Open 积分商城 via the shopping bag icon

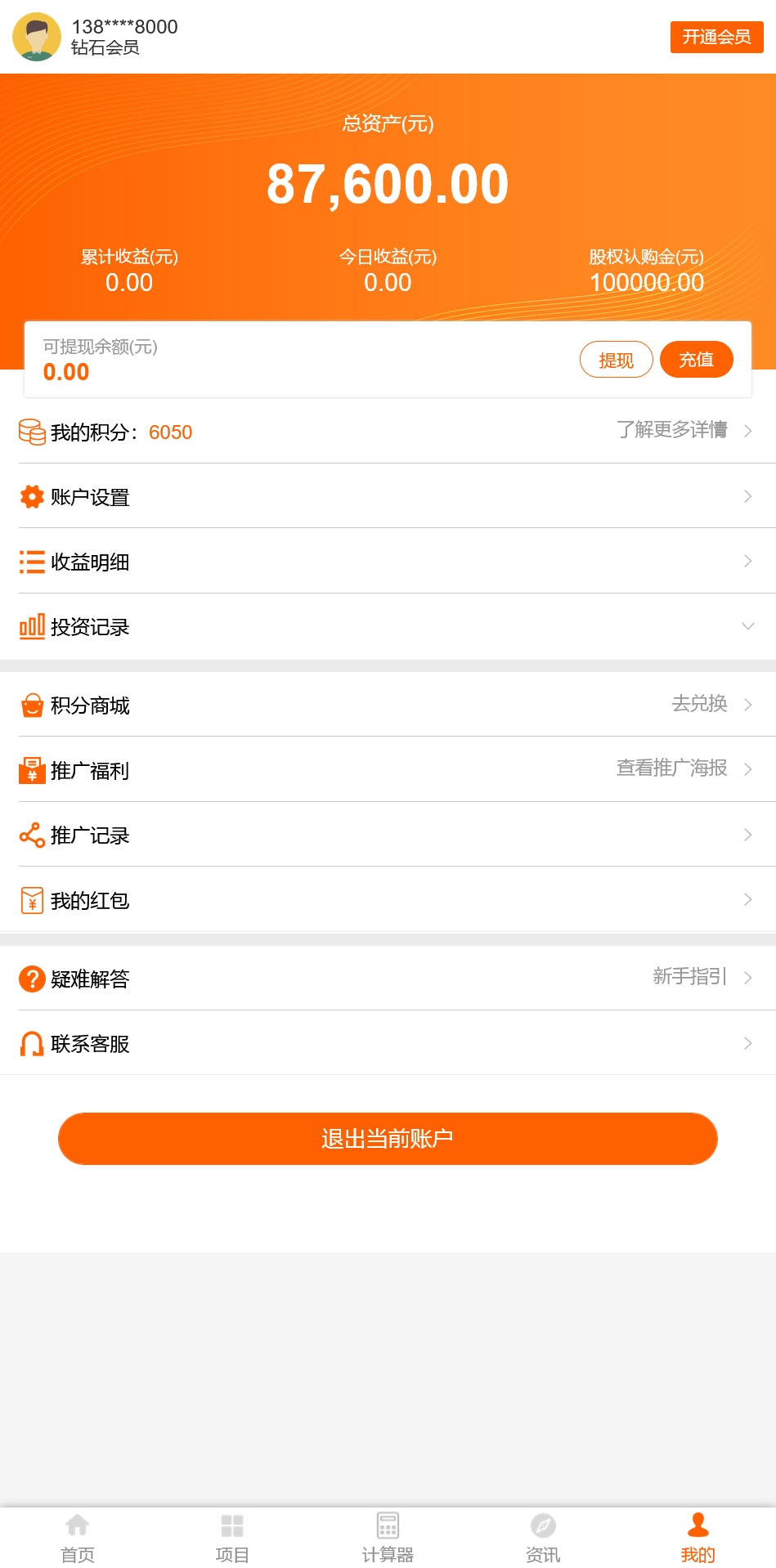pos(31,705)
